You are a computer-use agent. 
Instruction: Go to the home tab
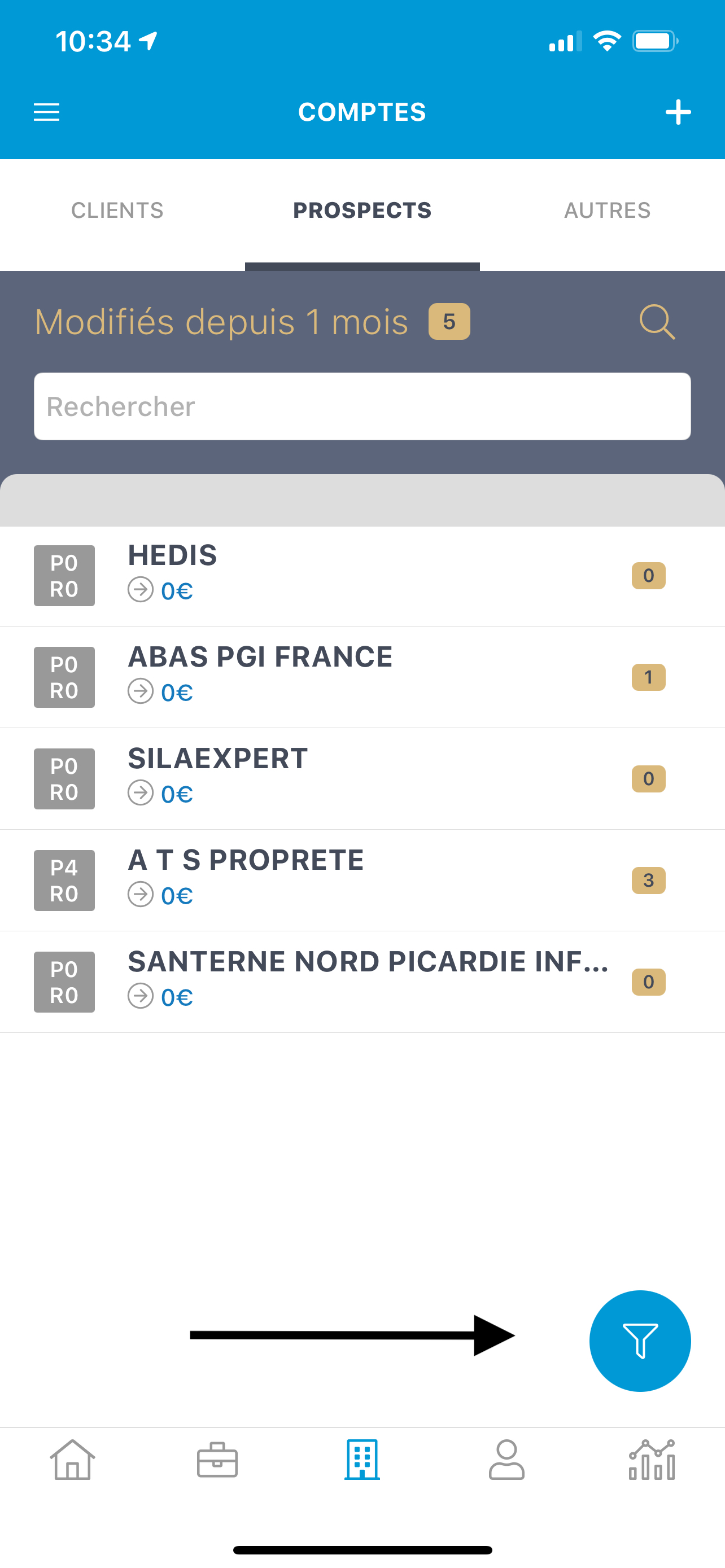click(72, 1460)
